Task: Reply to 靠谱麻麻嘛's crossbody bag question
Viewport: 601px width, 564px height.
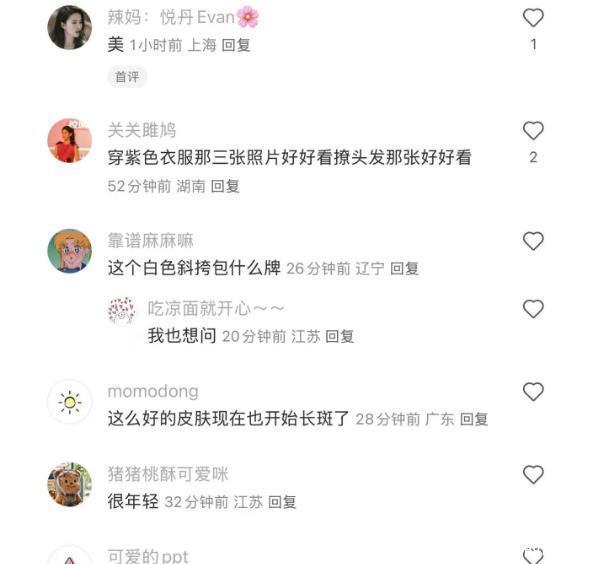Action: pos(404,268)
